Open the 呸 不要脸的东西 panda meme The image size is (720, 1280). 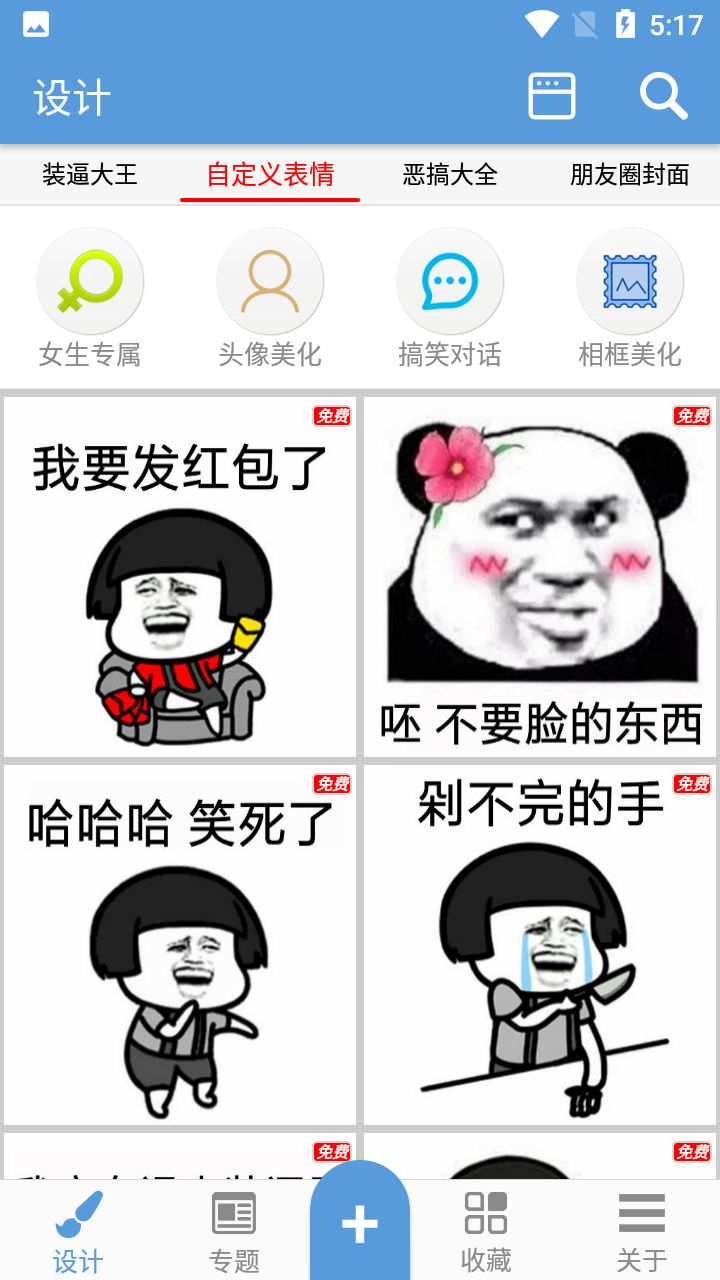tap(540, 577)
